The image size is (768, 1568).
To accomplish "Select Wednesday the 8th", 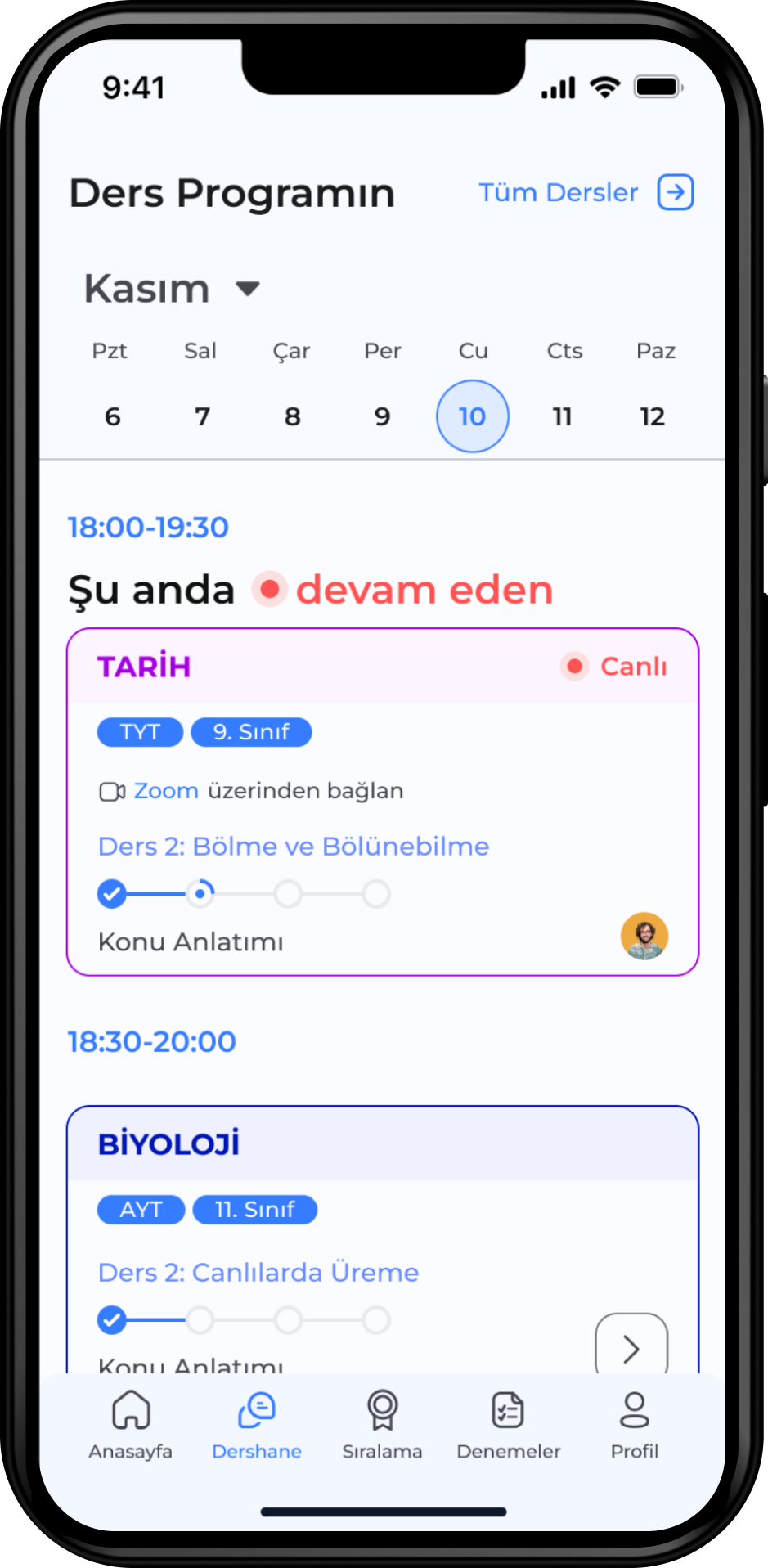I will coord(293,416).
